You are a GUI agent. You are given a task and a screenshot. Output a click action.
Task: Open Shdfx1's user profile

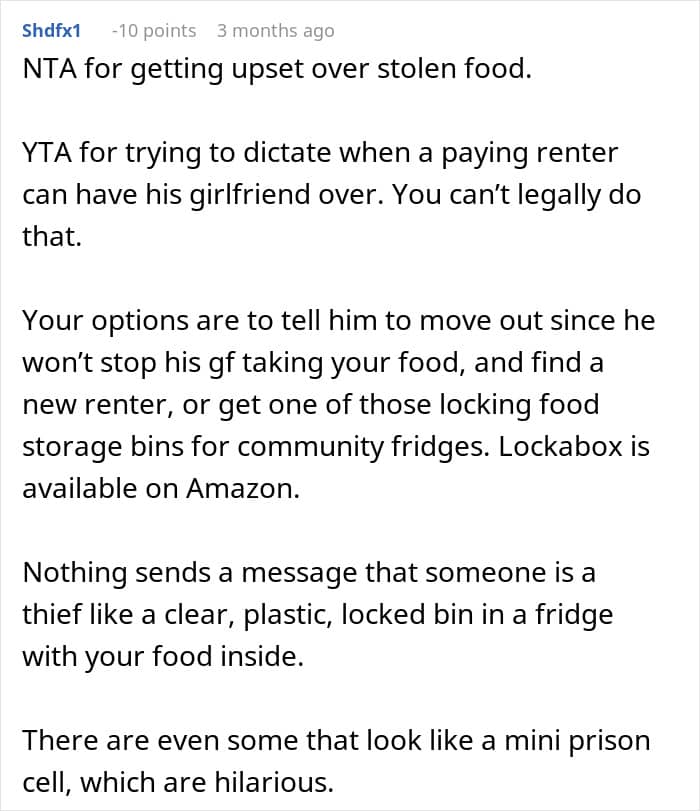tap(51, 31)
